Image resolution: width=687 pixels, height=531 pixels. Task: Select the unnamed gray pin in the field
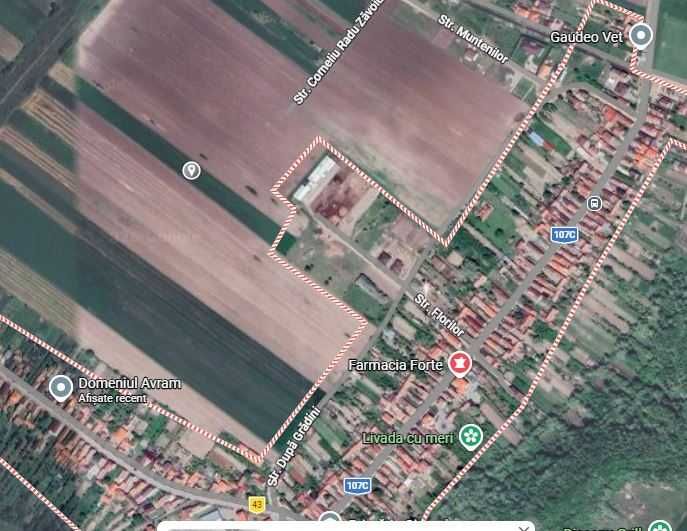coord(191,171)
